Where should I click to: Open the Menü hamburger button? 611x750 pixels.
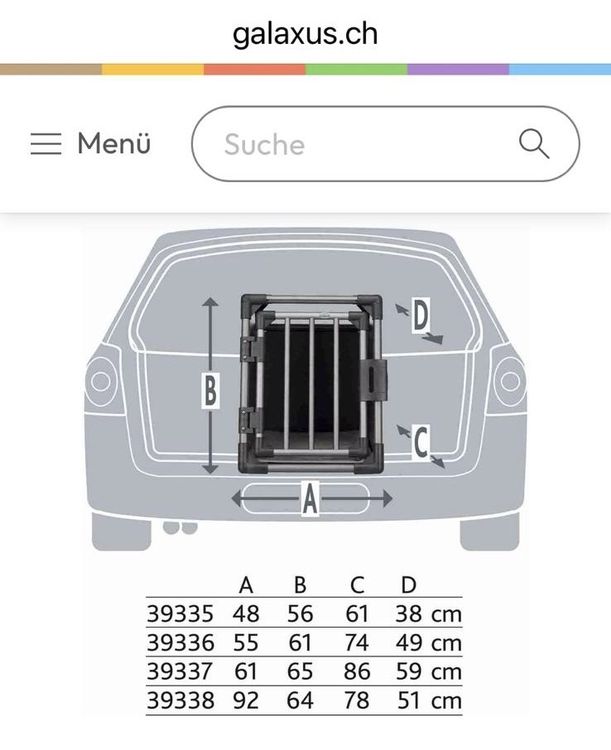90,143
